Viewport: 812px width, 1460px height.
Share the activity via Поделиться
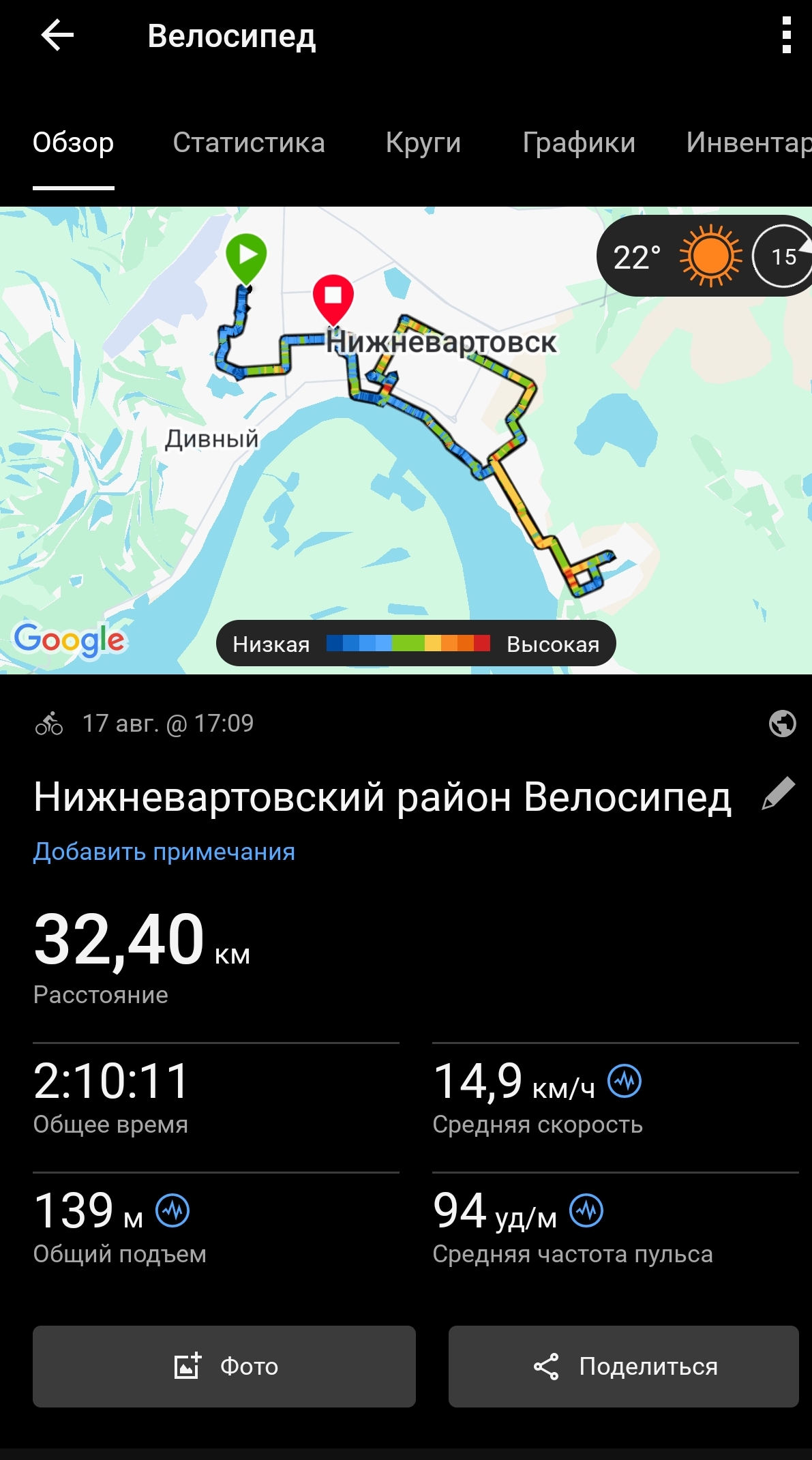[624, 1367]
